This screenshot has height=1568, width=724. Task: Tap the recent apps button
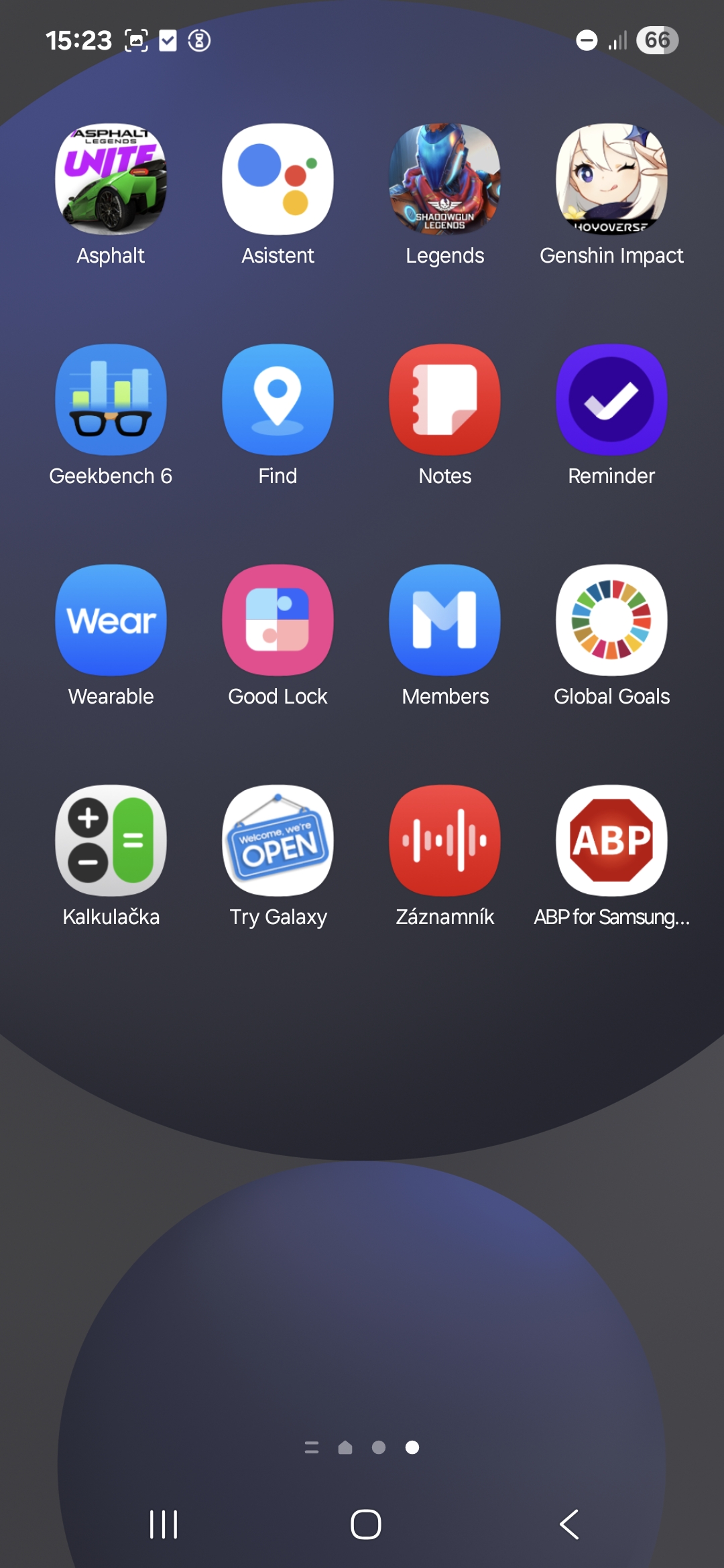164,1524
